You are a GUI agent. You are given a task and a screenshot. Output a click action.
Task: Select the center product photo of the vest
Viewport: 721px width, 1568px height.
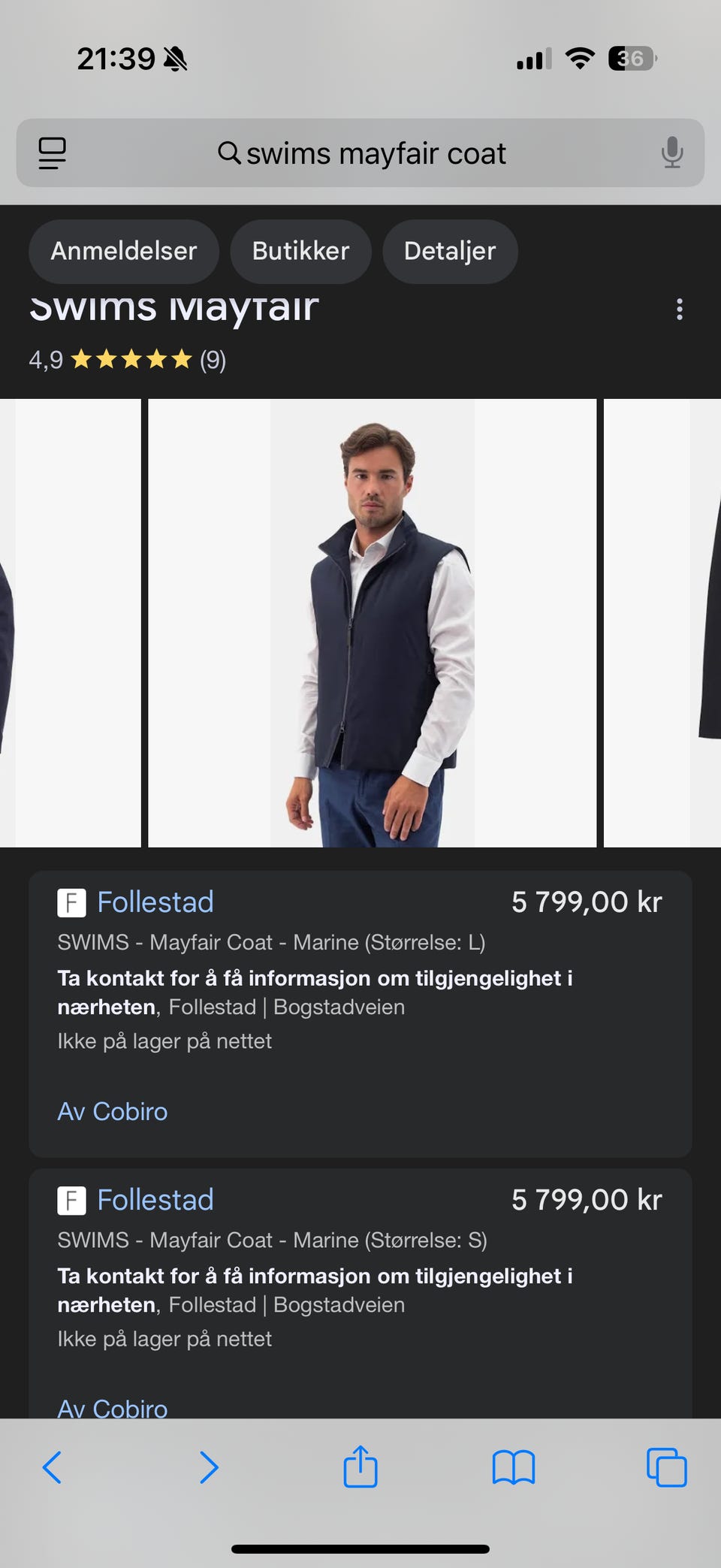373,624
